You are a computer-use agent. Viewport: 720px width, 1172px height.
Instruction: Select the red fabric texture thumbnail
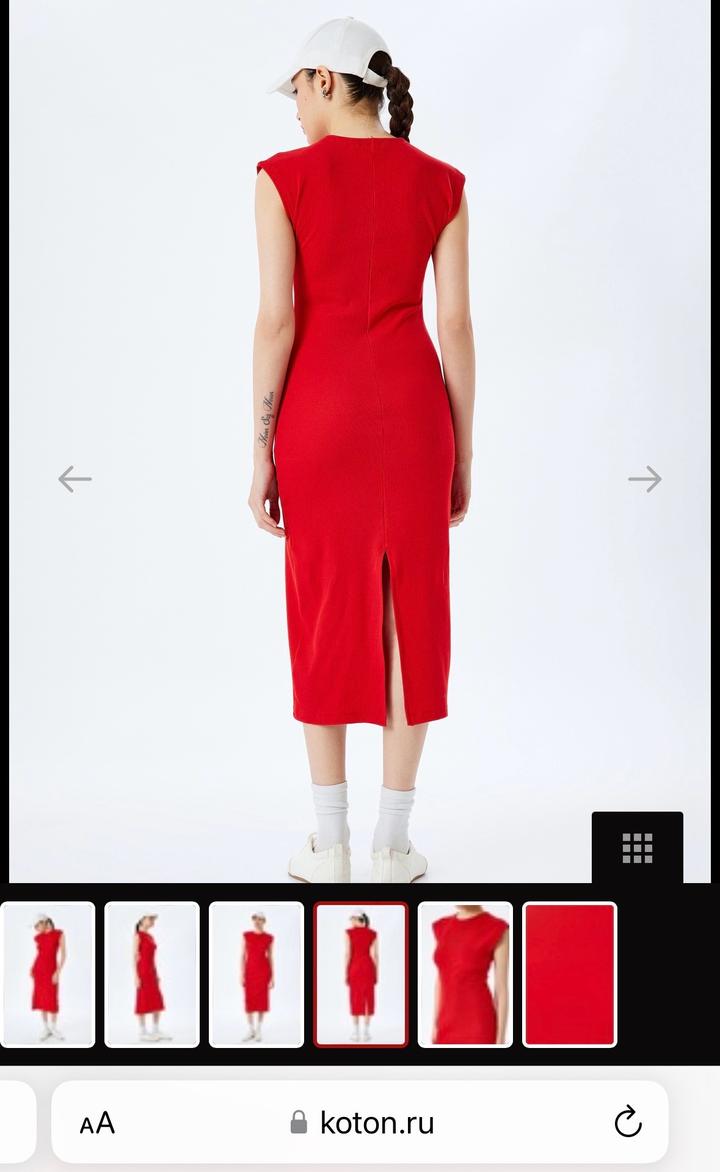(x=570, y=974)
